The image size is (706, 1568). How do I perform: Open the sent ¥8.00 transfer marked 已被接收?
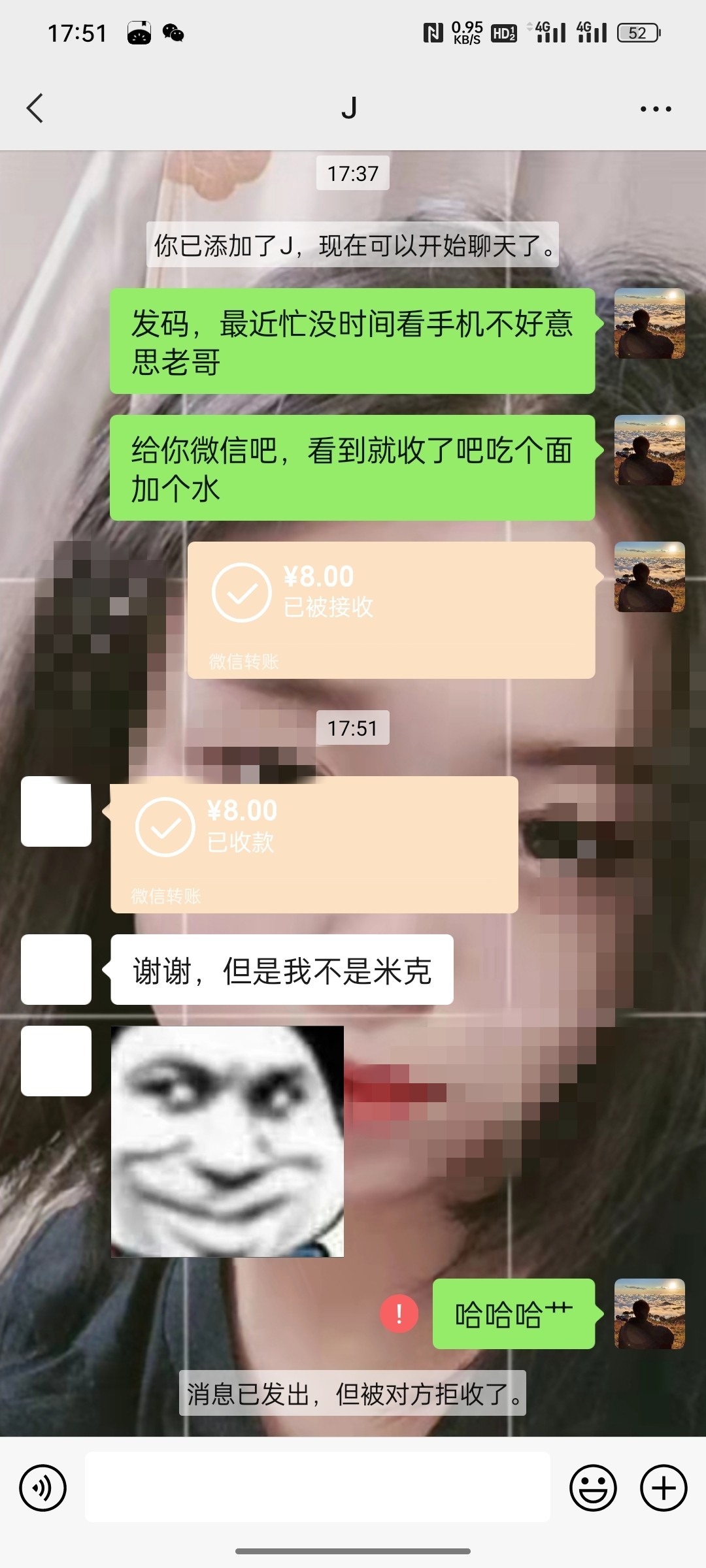click(391, 609)
